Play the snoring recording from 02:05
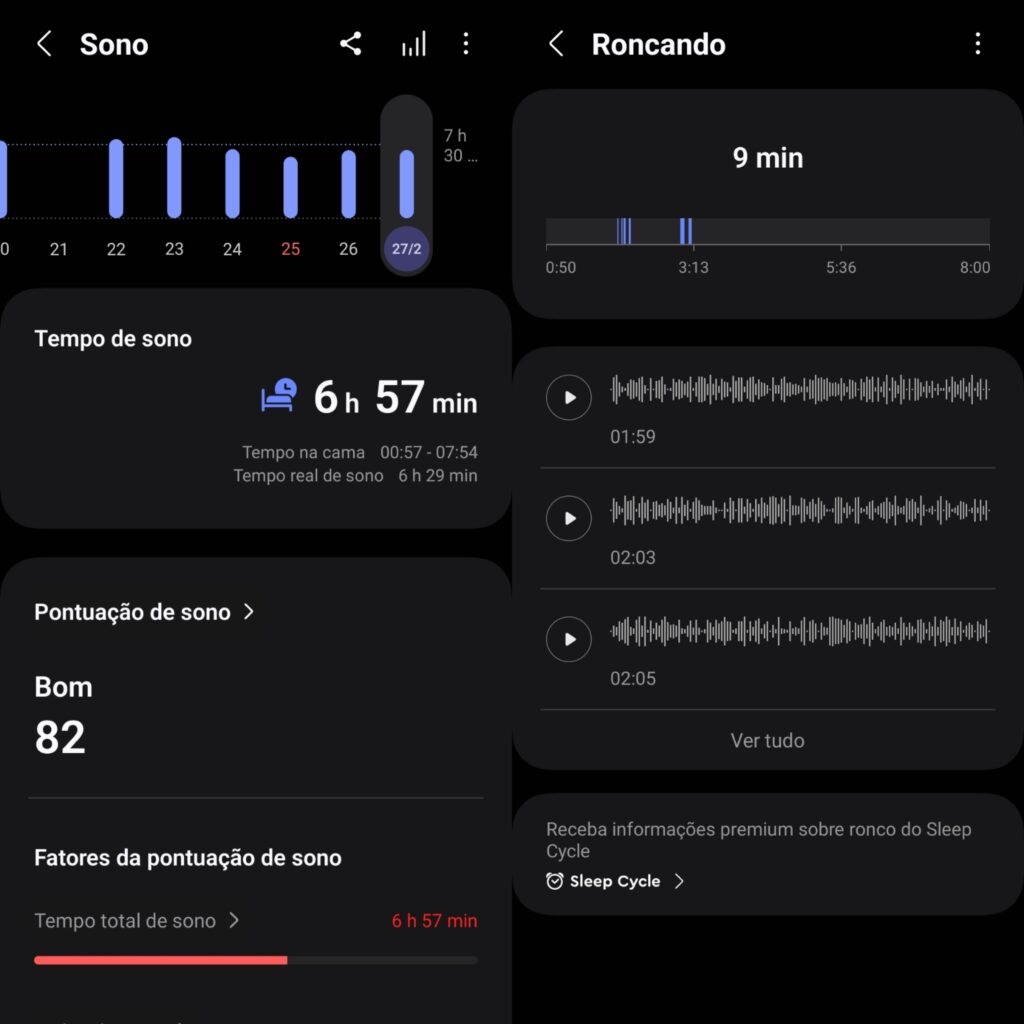1024x1024 pixels. coord(569,639)
